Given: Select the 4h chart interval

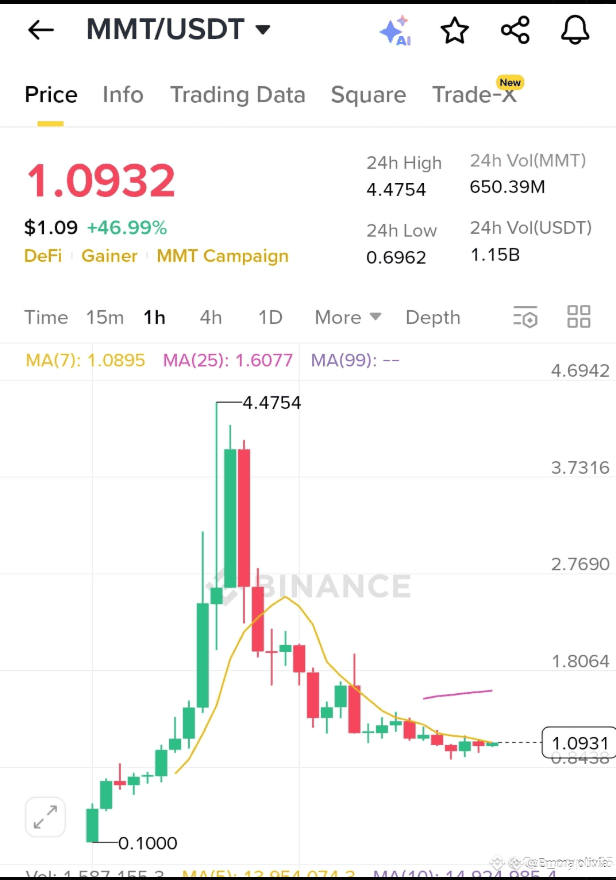Looking at the screenshot, I should tap(211, 318).
